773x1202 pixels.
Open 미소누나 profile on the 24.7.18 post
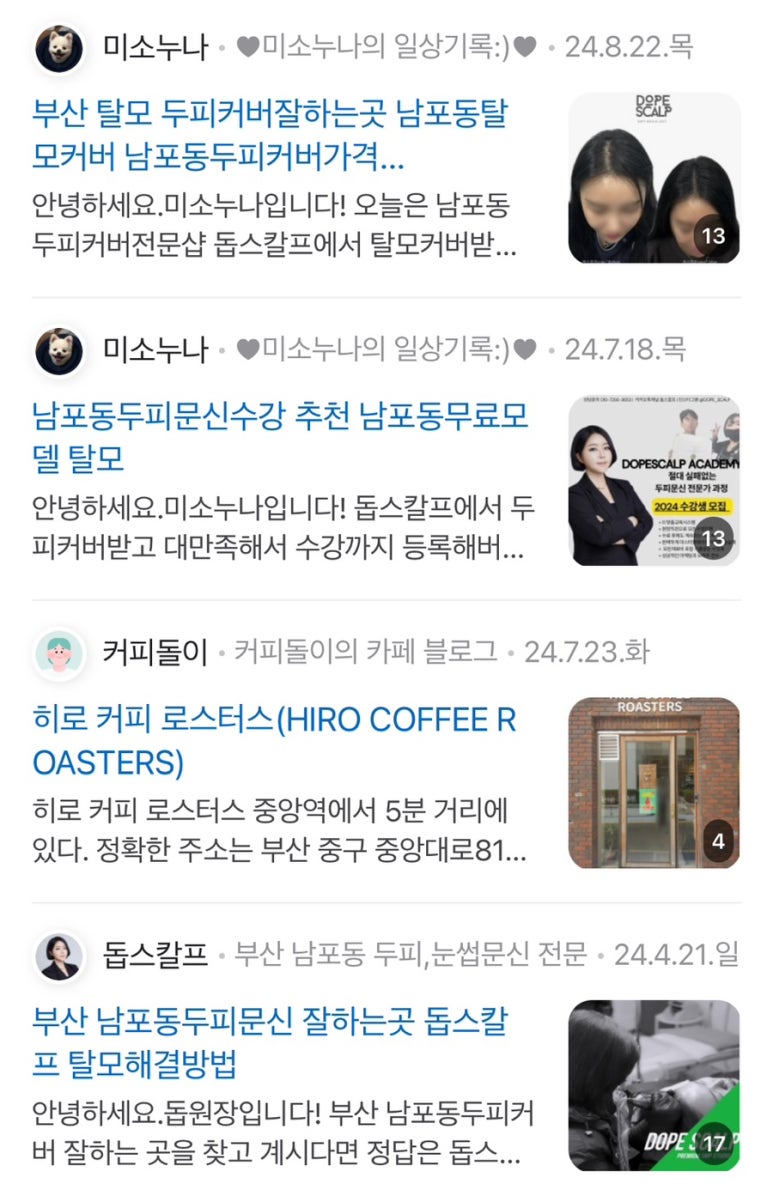pyautogui.click(x=155, y=349)
